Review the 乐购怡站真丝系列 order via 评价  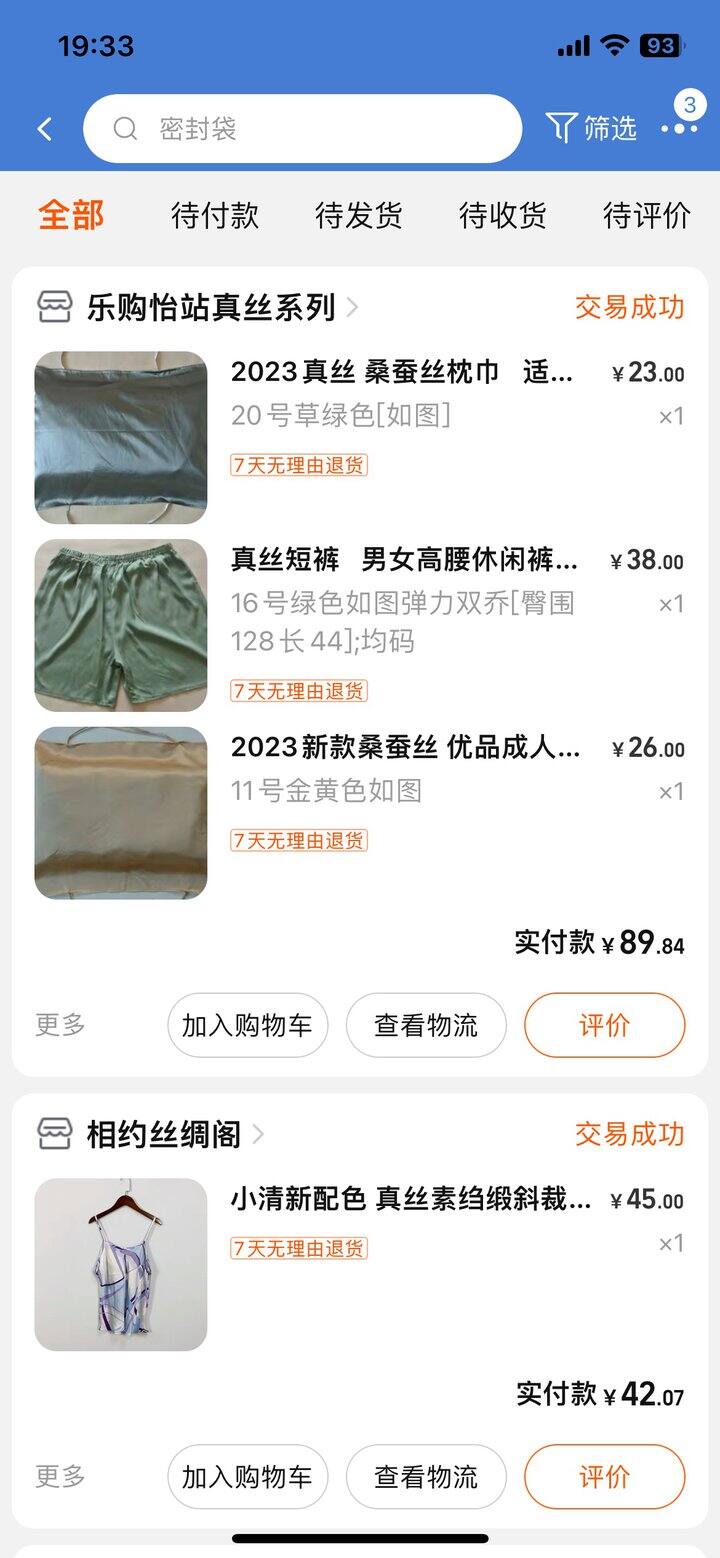tap(605, 1025)
